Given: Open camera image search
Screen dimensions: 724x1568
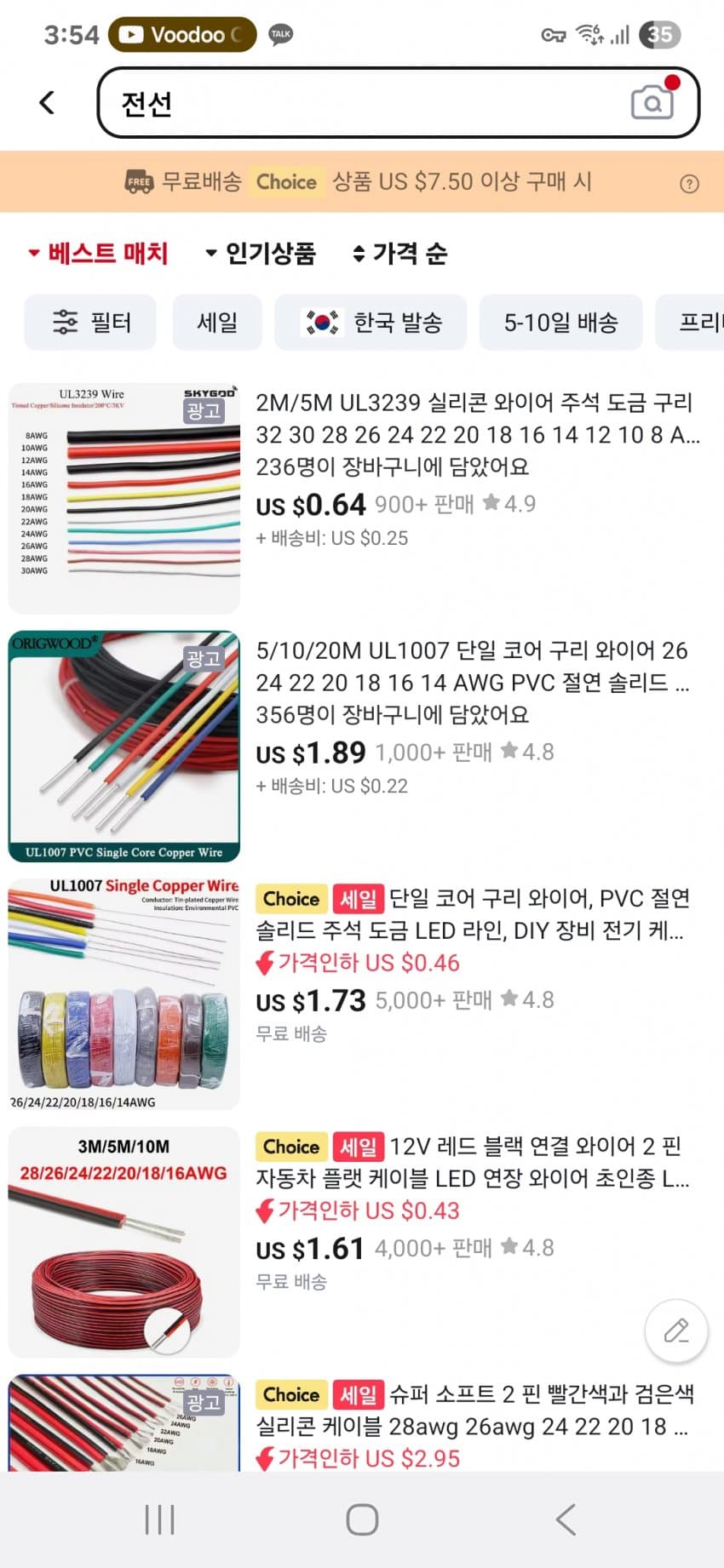Looking at the screenshot, I should point(652,103).
